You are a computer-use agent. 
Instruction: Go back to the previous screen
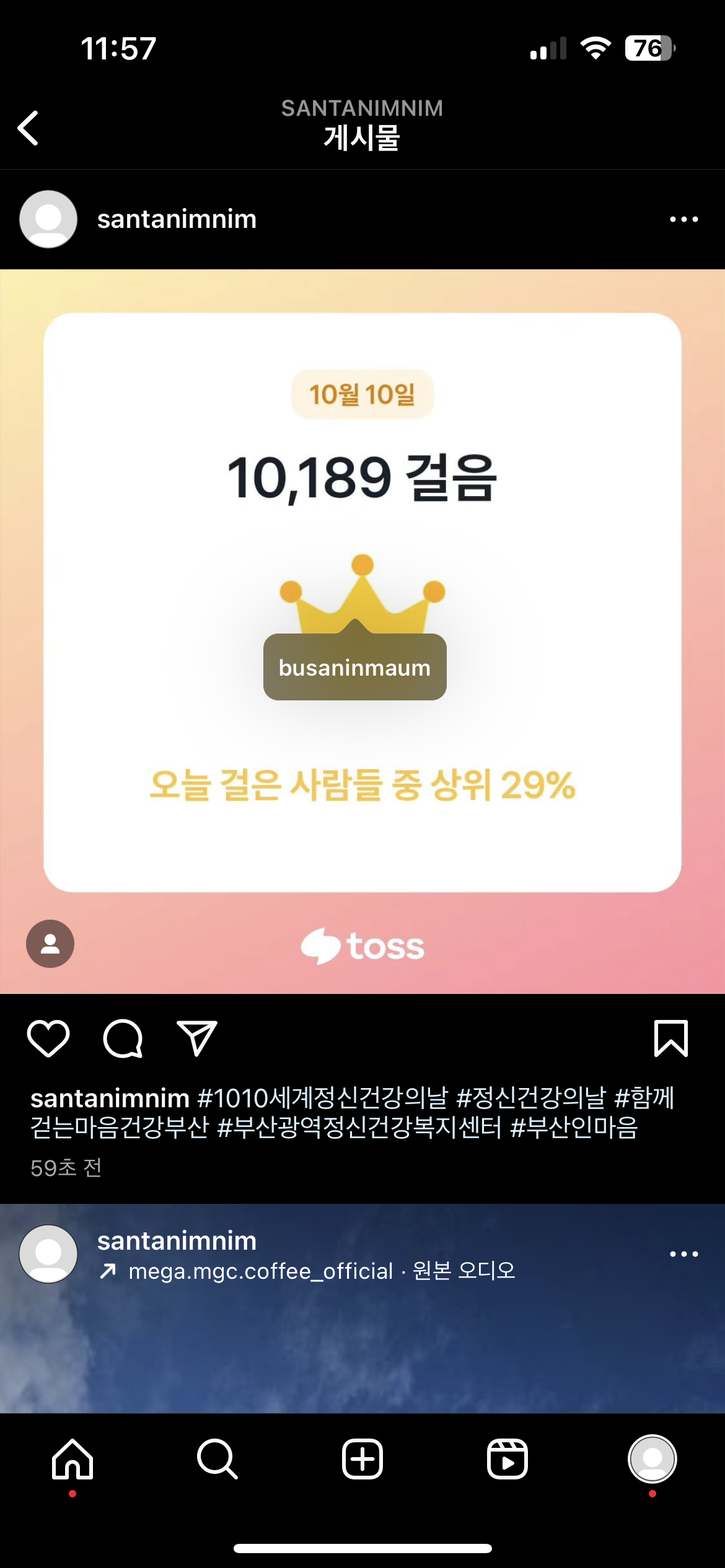[29, 128]
